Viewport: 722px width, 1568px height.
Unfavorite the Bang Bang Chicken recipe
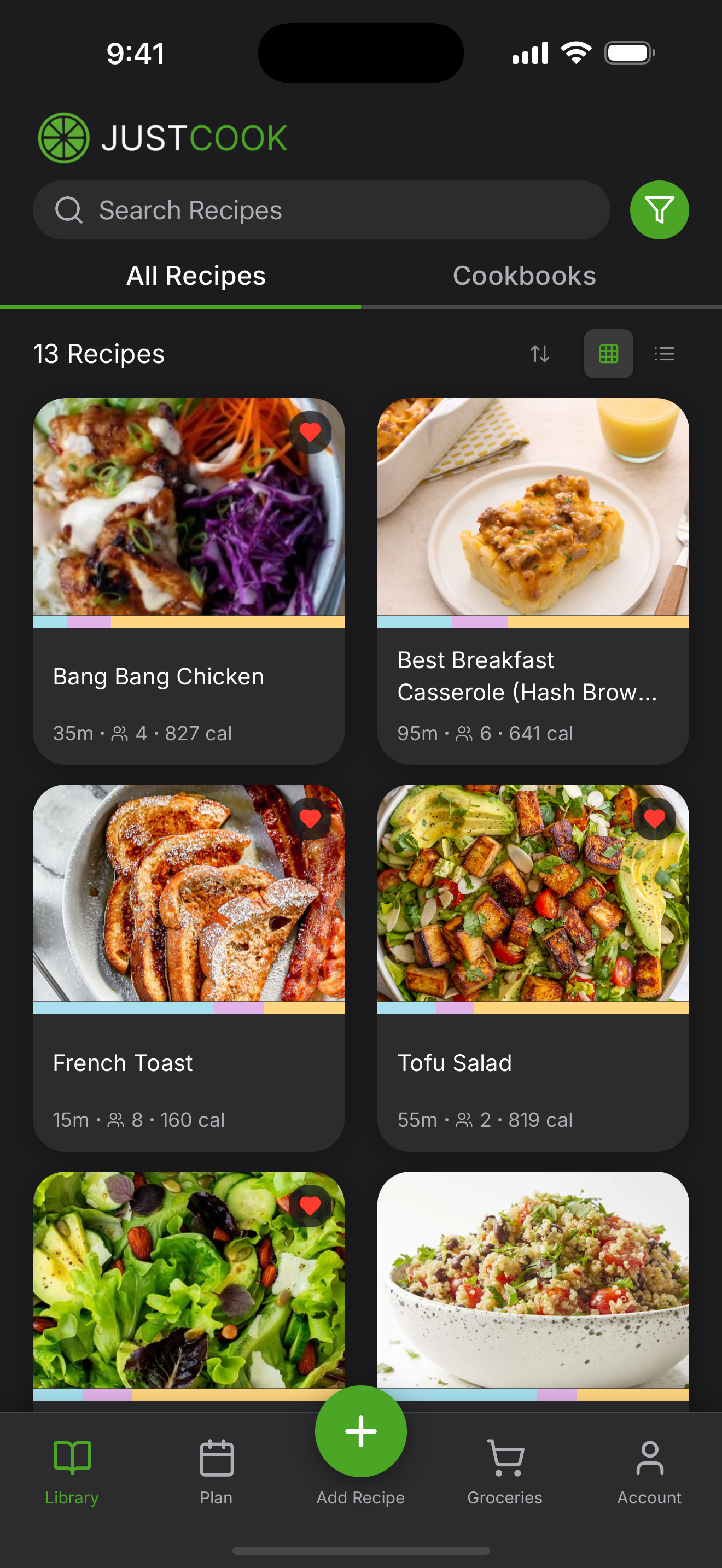[311, 432]
